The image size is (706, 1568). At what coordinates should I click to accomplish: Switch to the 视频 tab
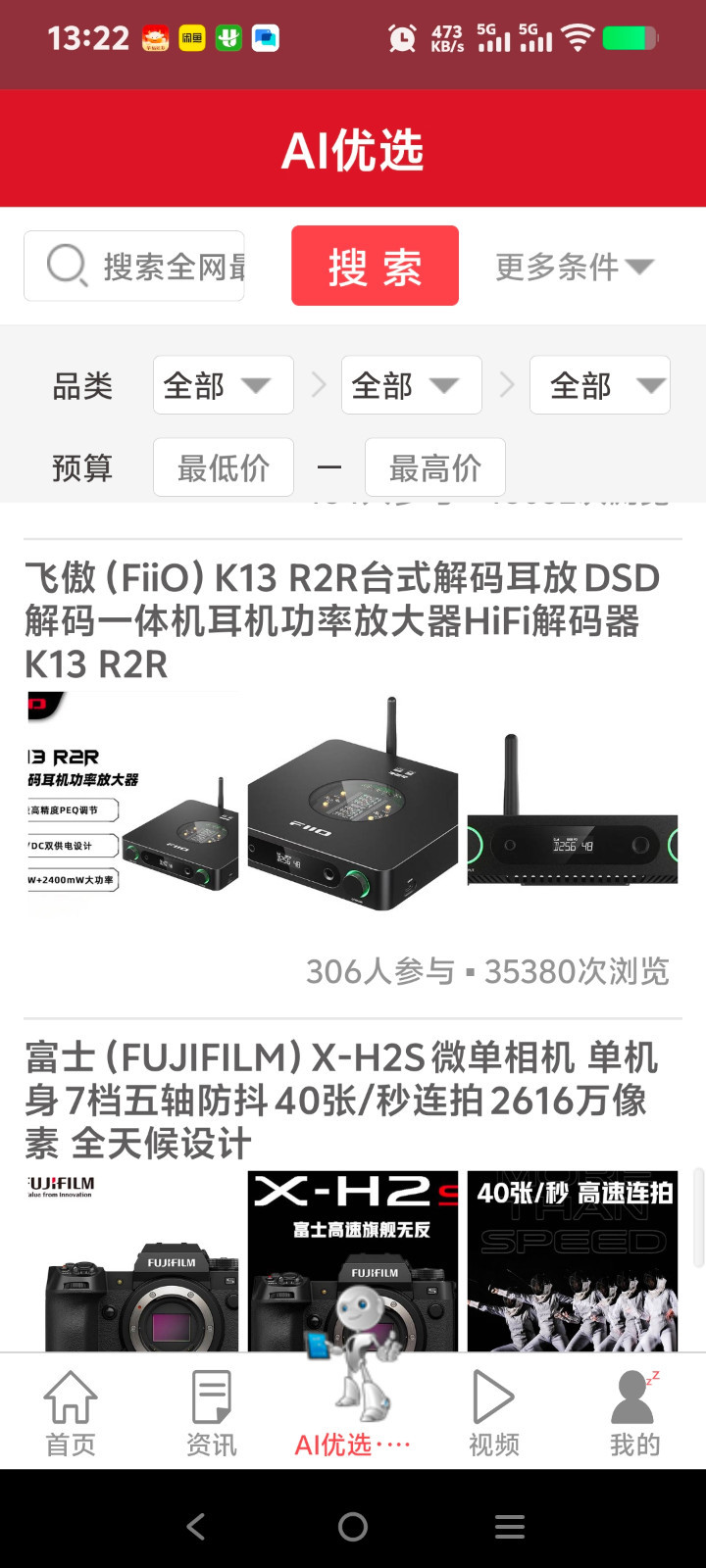[493, 1411]
